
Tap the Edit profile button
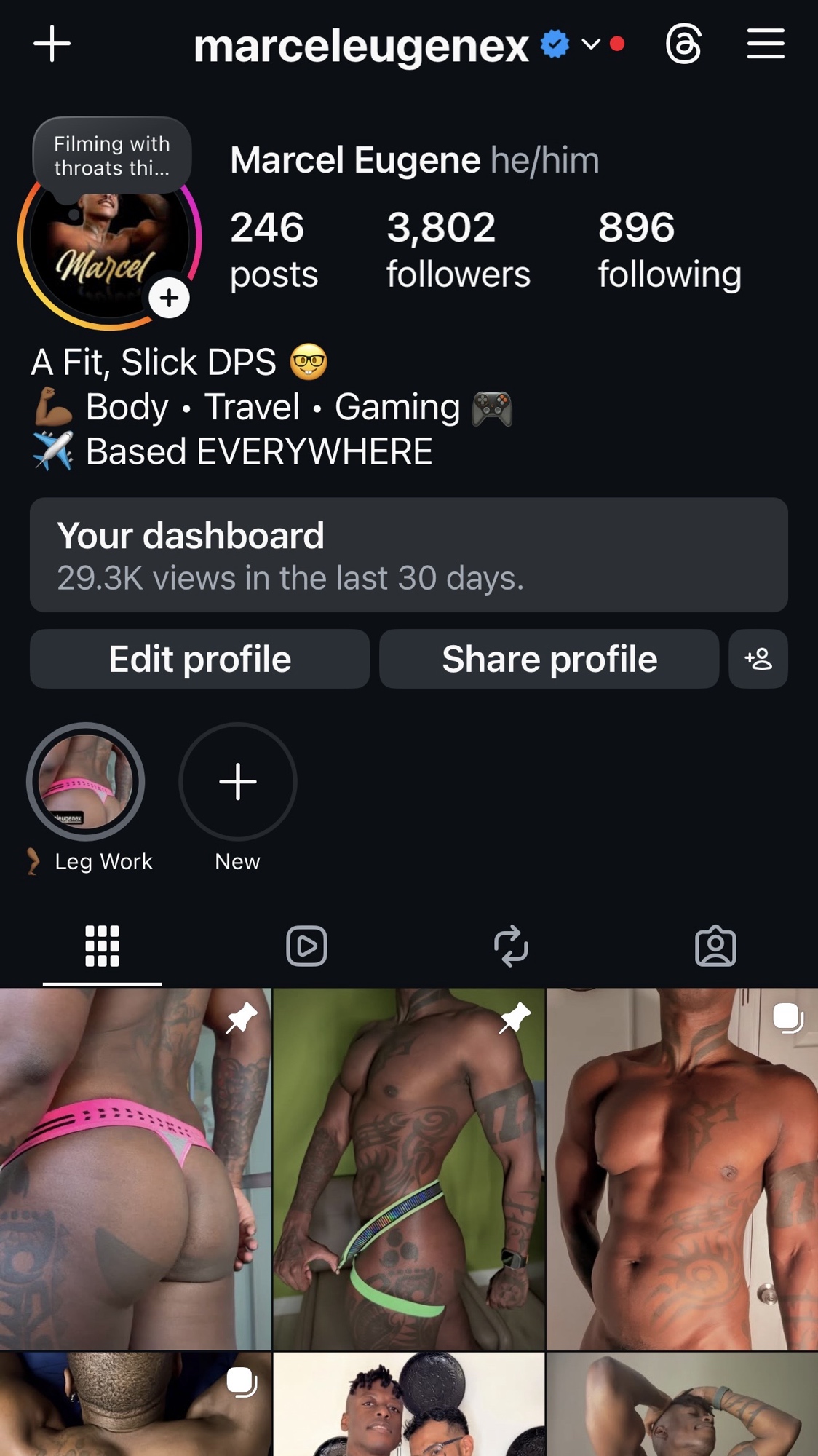tap(199, 659)
